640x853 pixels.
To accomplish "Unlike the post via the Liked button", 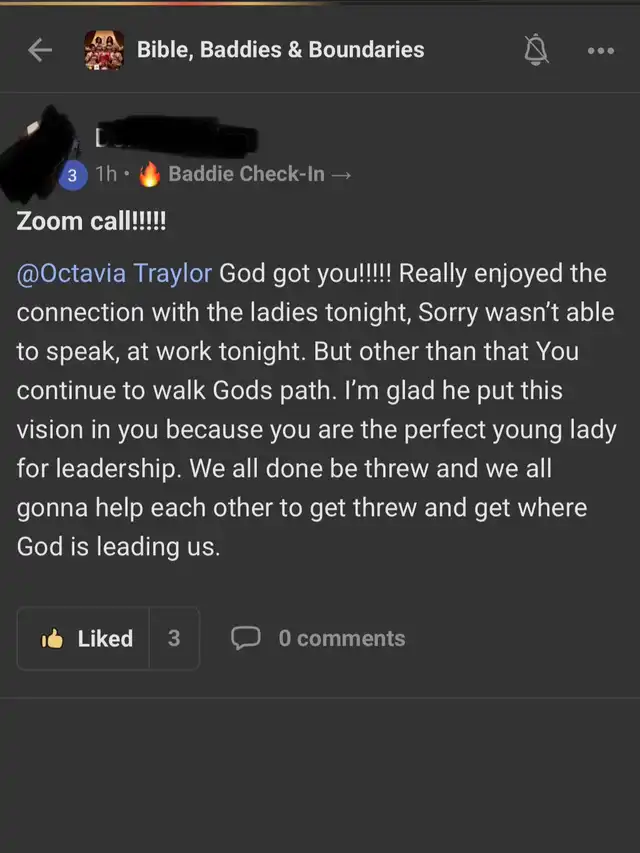I will click(86, 638).
